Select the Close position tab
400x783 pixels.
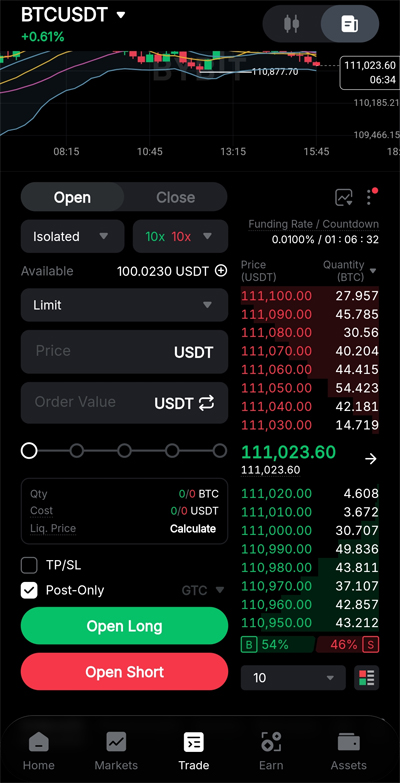(x=175, y=197)
